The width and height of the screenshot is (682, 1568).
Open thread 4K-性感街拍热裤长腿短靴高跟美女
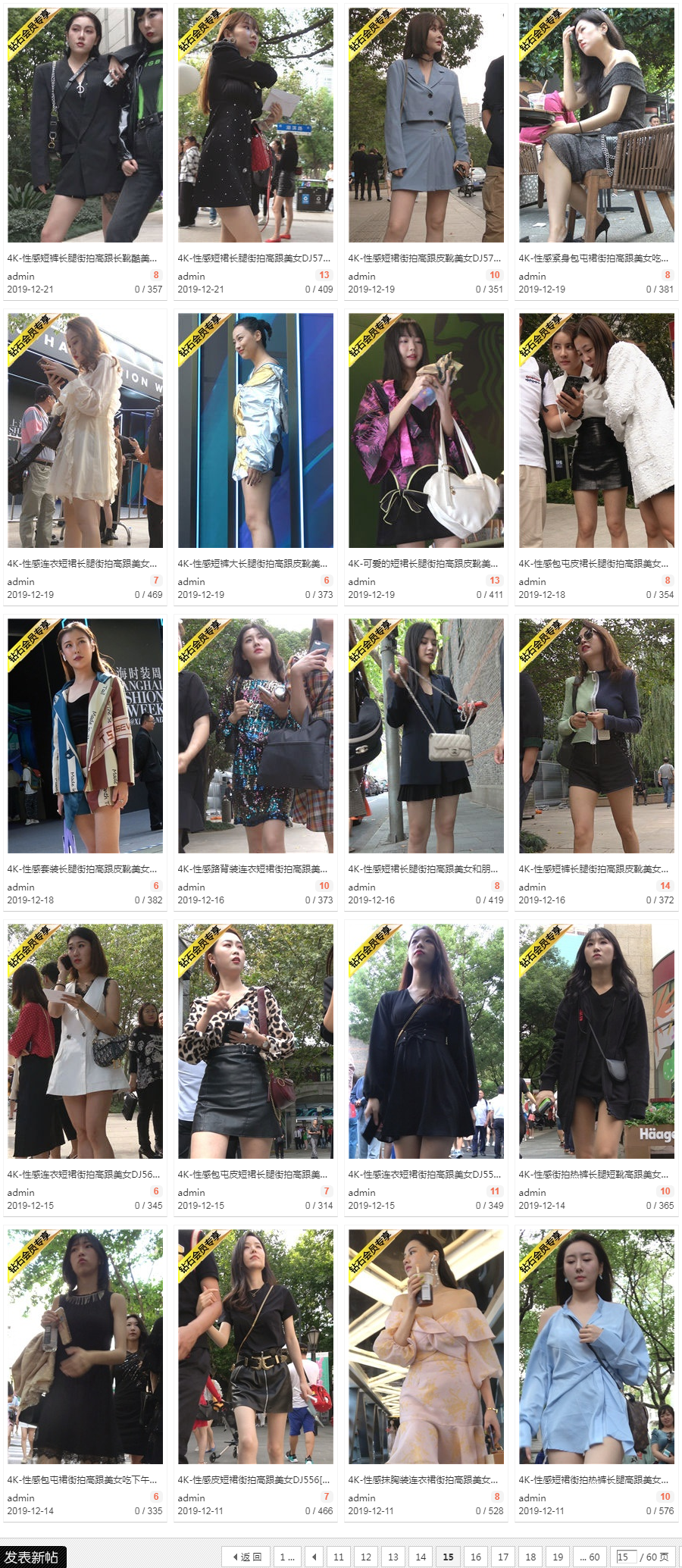tap(593, 1174)
